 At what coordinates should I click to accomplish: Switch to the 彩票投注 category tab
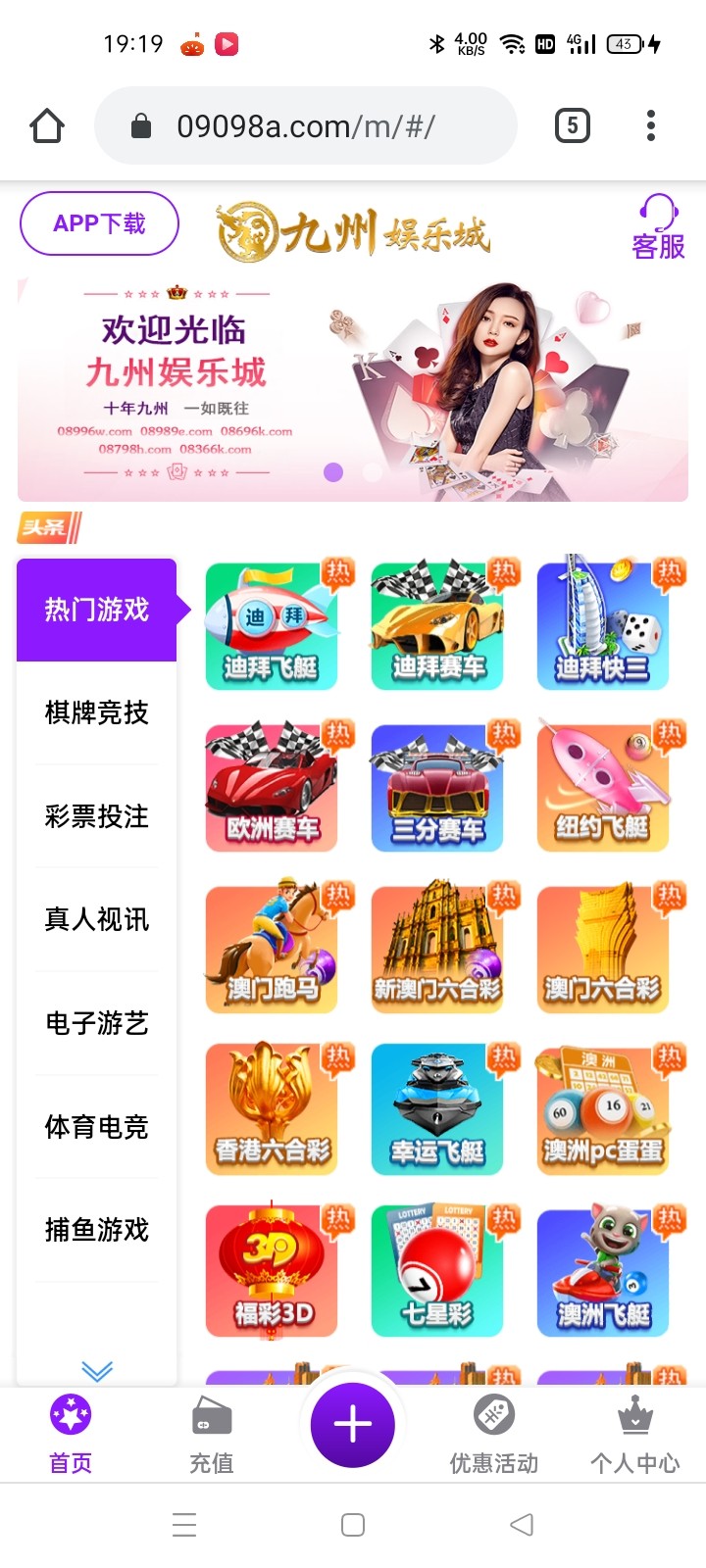pos(95,817)
